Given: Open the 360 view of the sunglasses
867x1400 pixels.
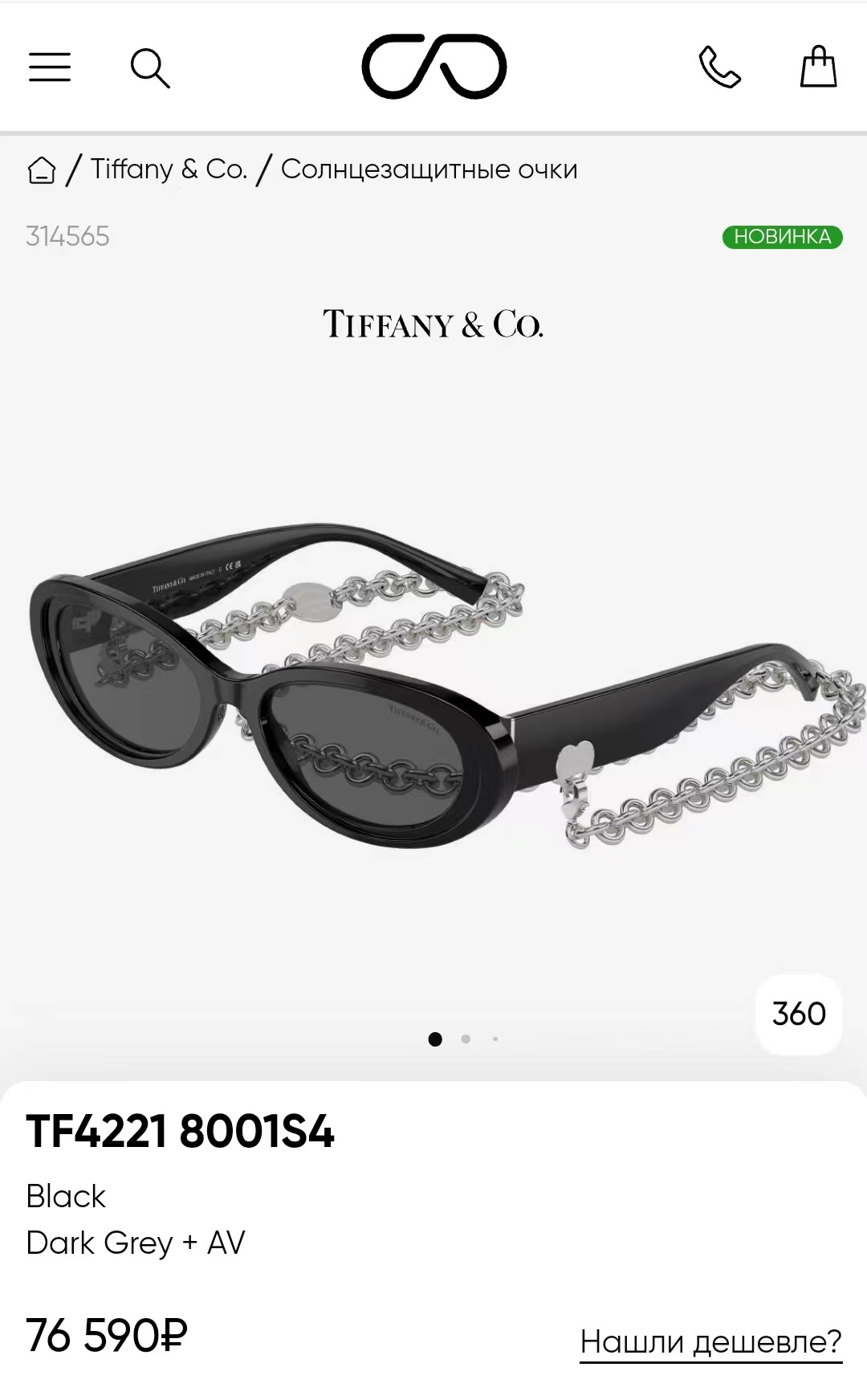Looking at the screenshot, I should [799, 1014].
